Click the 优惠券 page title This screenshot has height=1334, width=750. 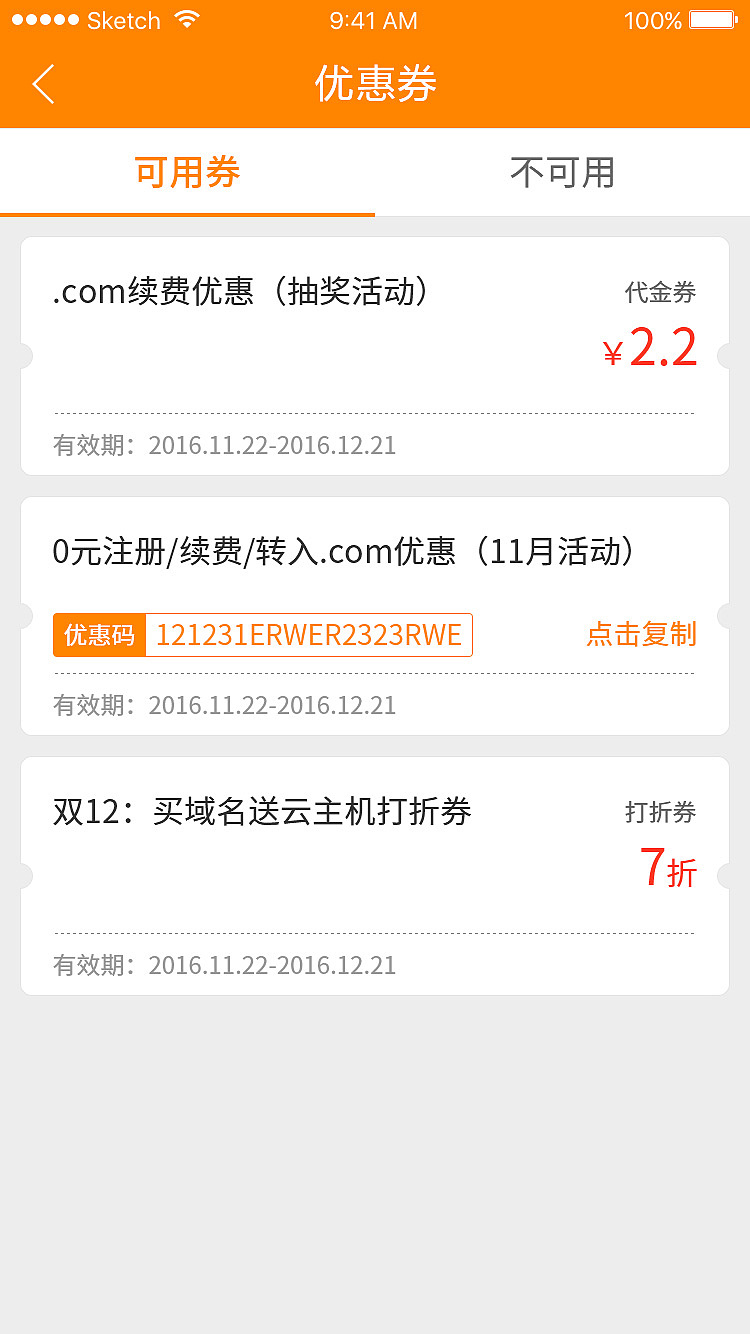(x=375, y=84)
